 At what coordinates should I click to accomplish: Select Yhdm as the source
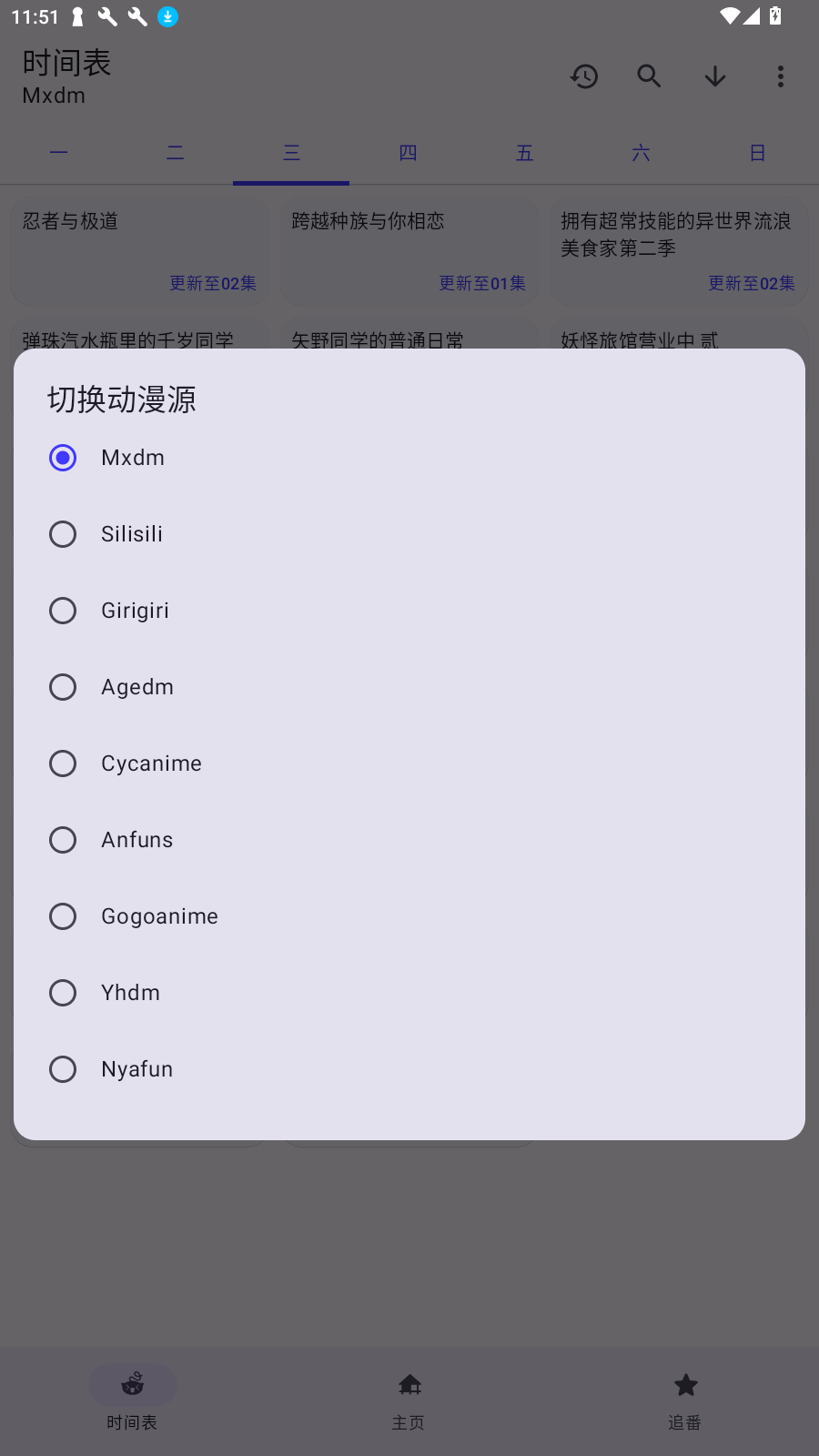63,993
